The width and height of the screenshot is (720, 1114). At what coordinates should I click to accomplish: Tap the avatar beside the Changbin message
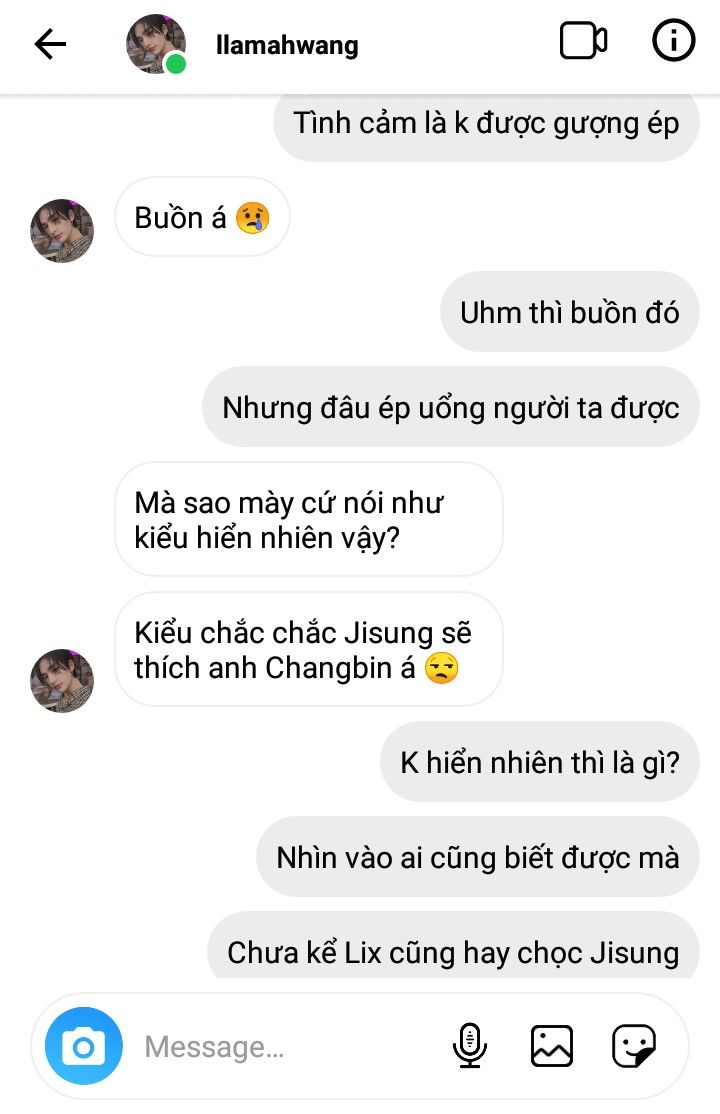coord(62,681)
